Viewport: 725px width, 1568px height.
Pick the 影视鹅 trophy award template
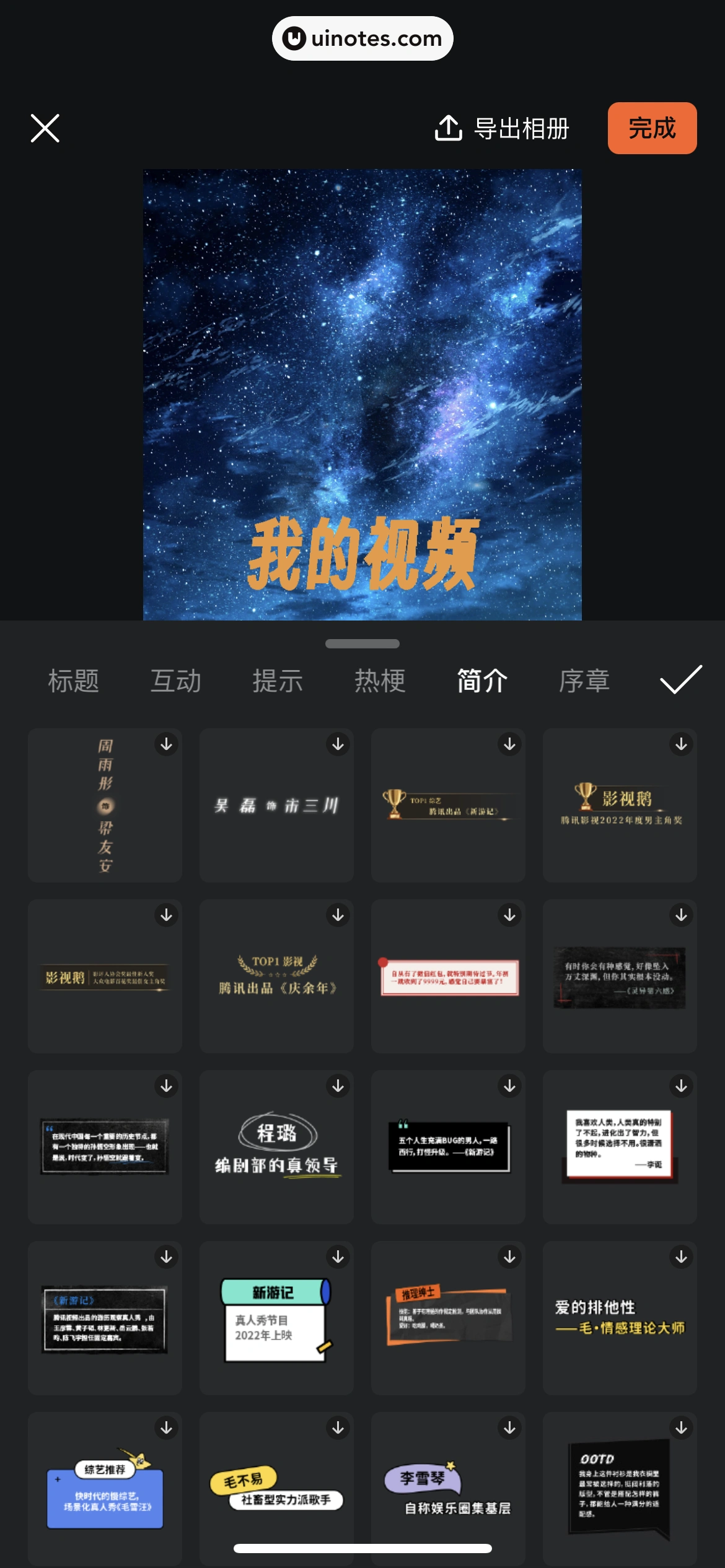[x=620, y=805]
